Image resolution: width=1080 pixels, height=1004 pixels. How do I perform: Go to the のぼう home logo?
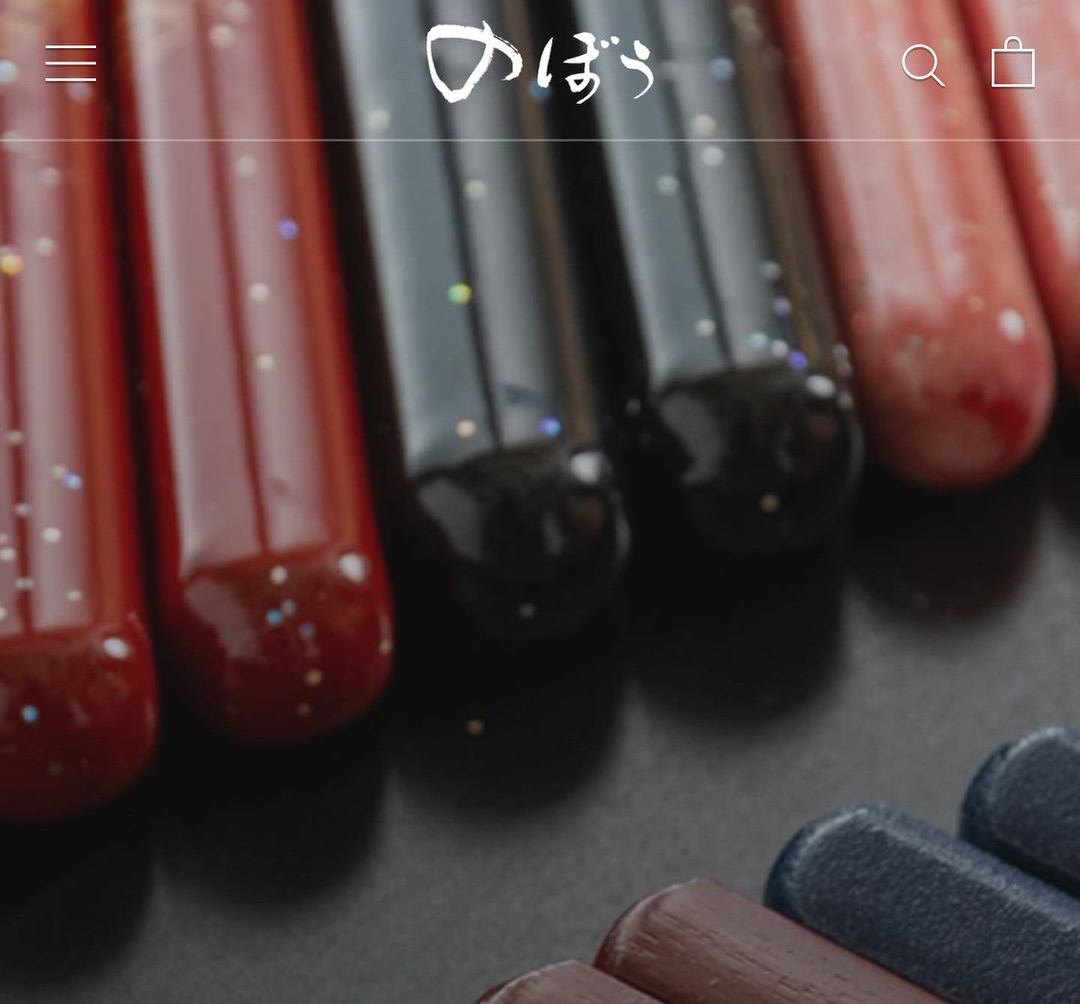(541, 63)
